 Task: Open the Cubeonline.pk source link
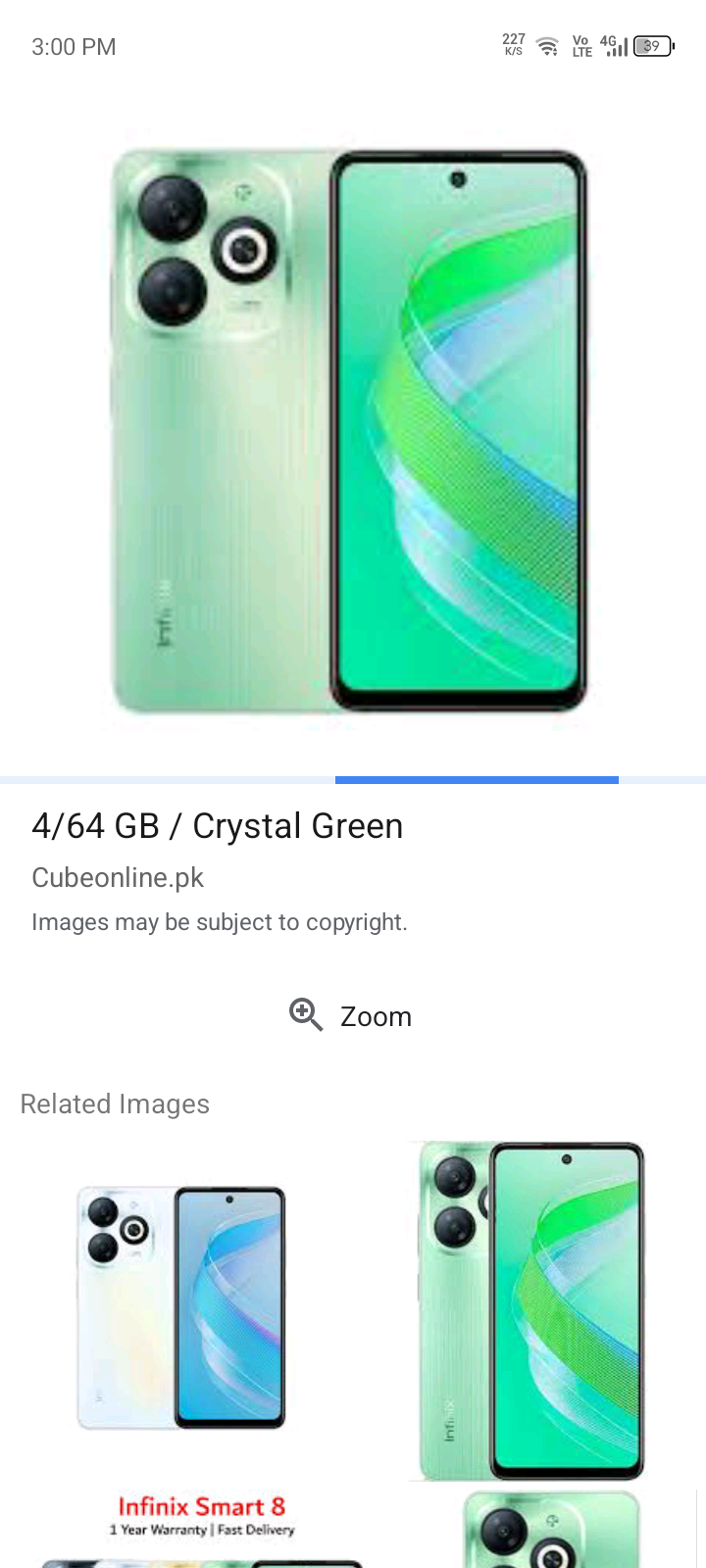coord(118,877)
